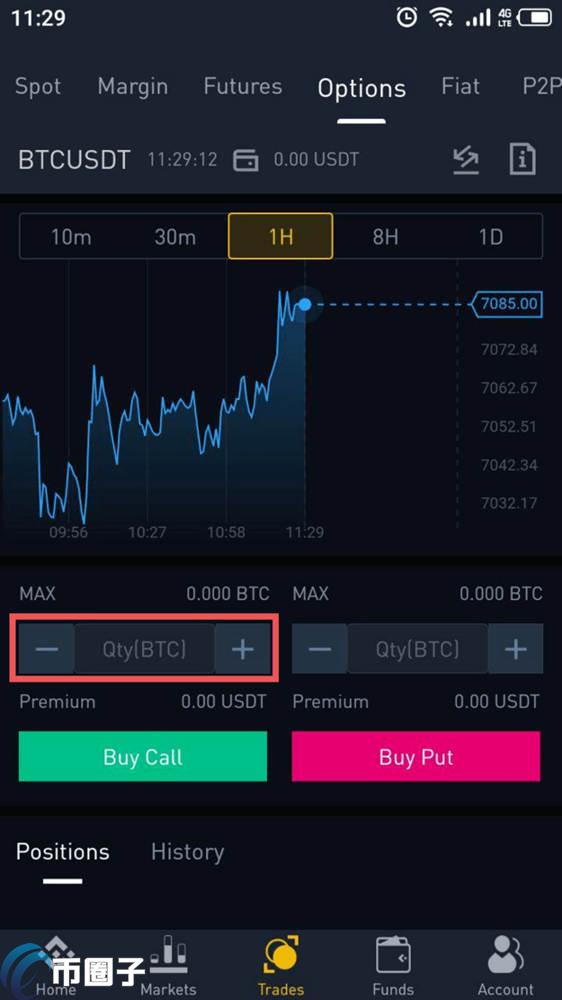
Task: Switch to the Fiat tab
Action: [x=461, y=87]
